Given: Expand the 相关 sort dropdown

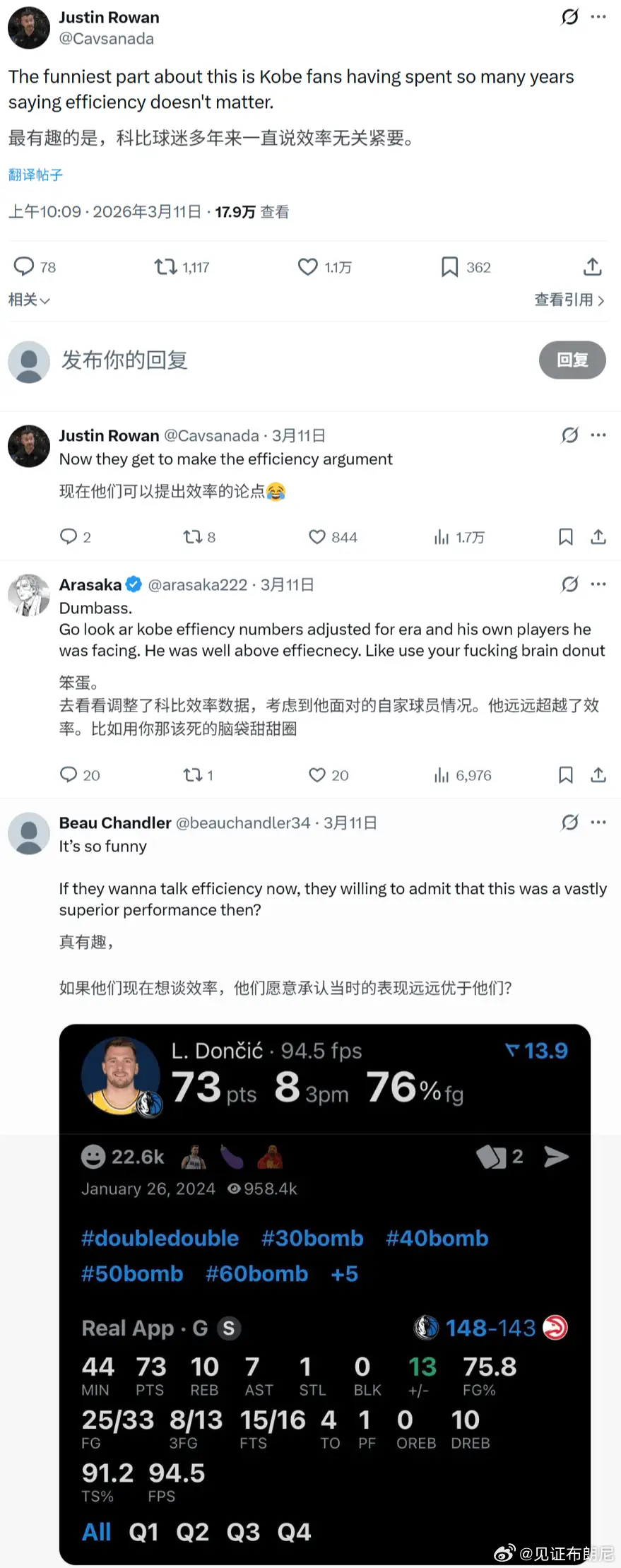Looking at the screenshot, I should tap(29, 300).
